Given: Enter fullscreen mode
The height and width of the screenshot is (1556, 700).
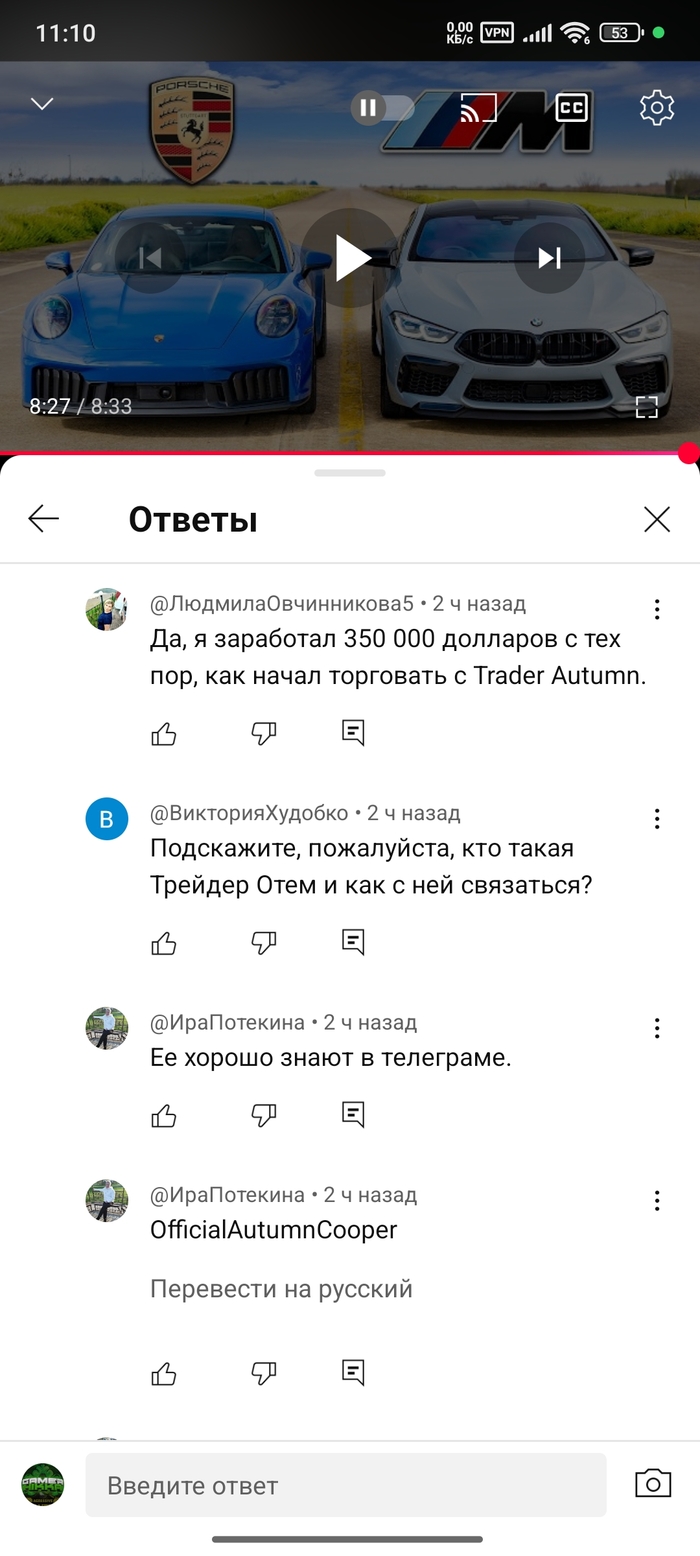Looking at the screenshot, I should click(x=646, y=406).
